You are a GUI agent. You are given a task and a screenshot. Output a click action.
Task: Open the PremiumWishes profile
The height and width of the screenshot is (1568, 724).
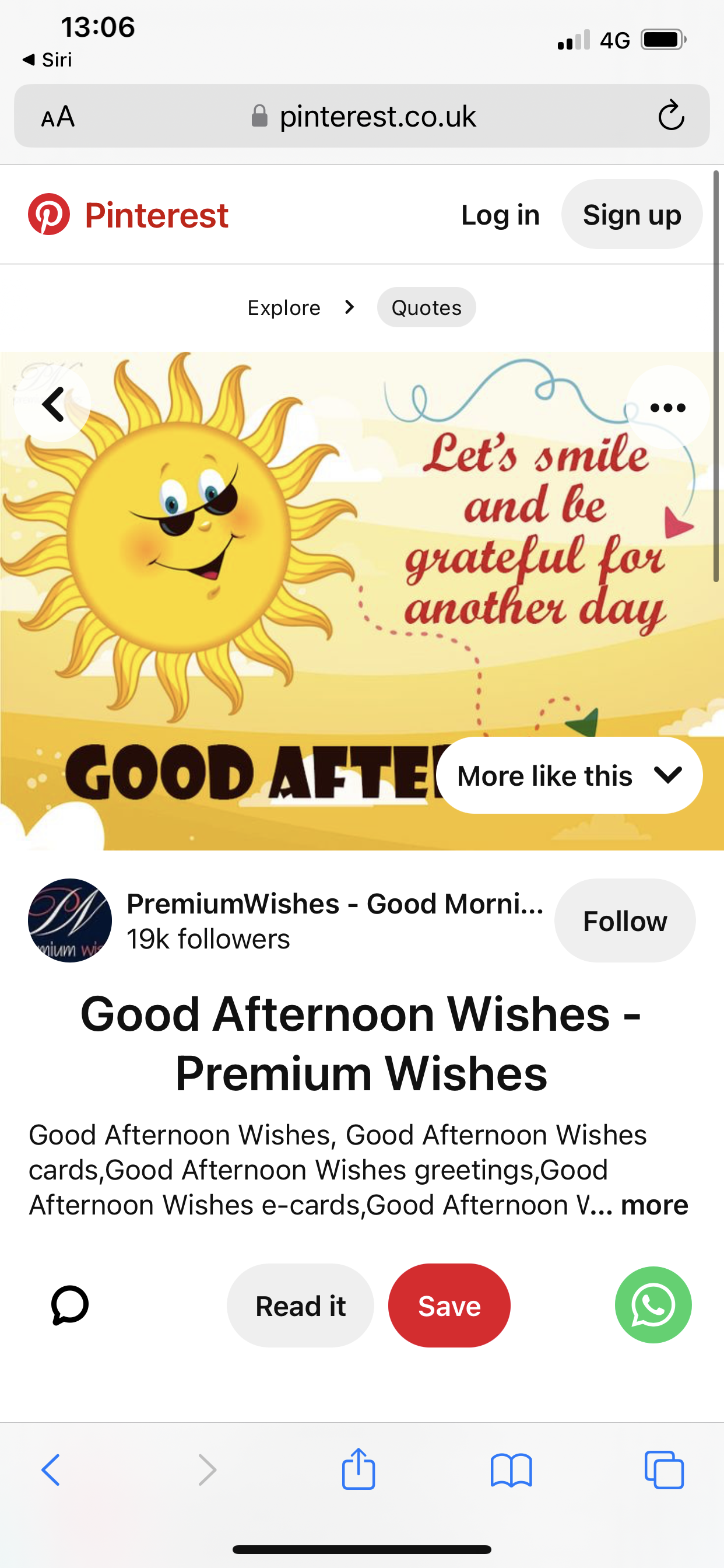coord(70,921)
